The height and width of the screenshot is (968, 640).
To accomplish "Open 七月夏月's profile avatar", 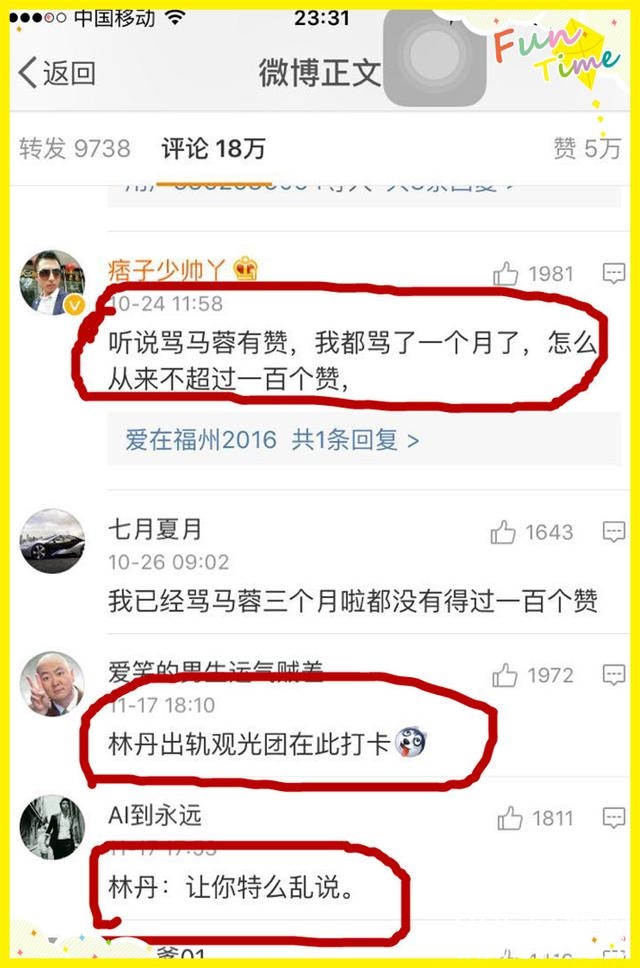I will tap(53, 541).
